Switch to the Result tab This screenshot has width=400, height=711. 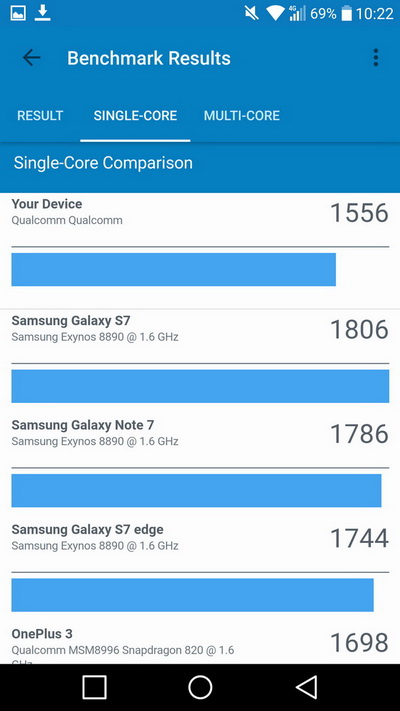coord(40,116)
